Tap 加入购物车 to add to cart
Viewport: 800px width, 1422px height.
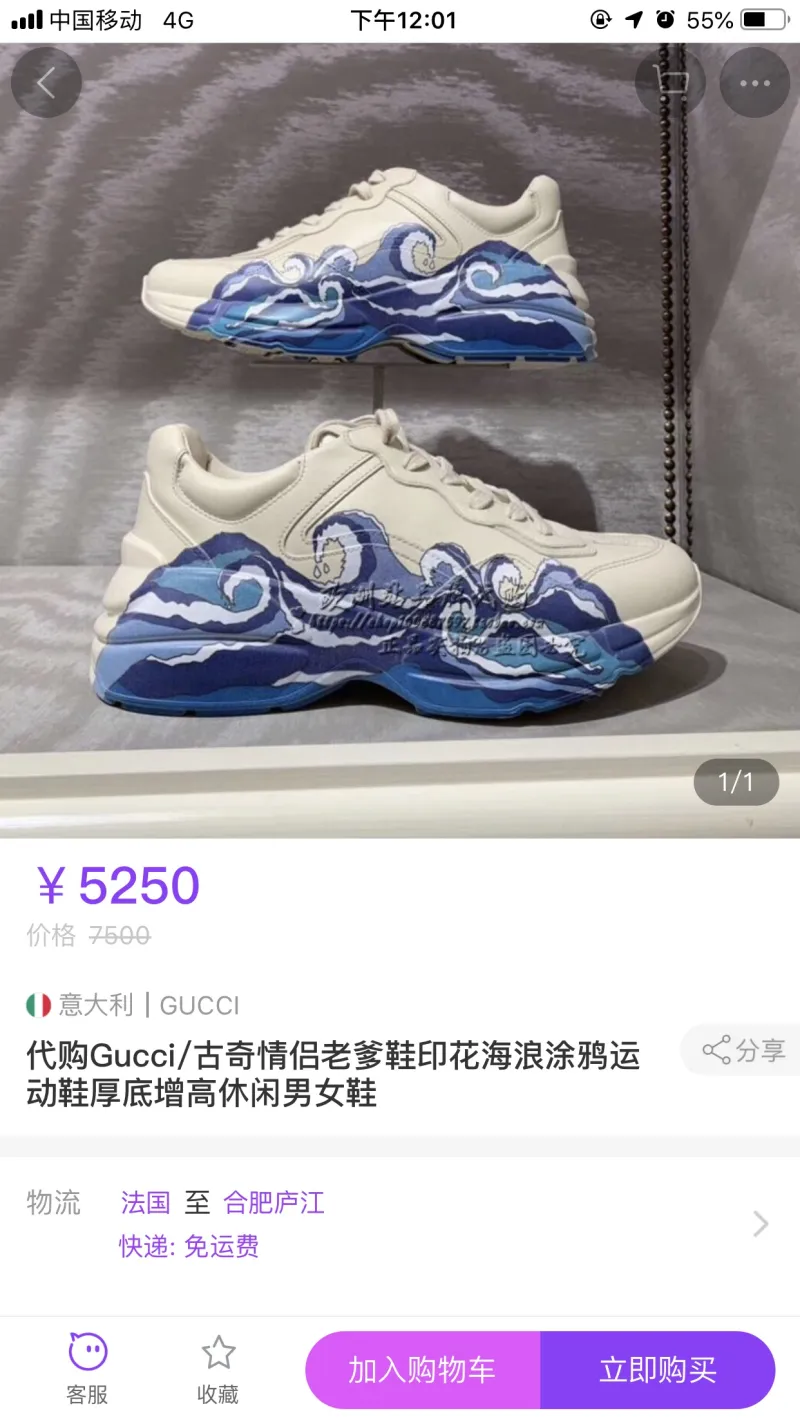click(422, 1369)
